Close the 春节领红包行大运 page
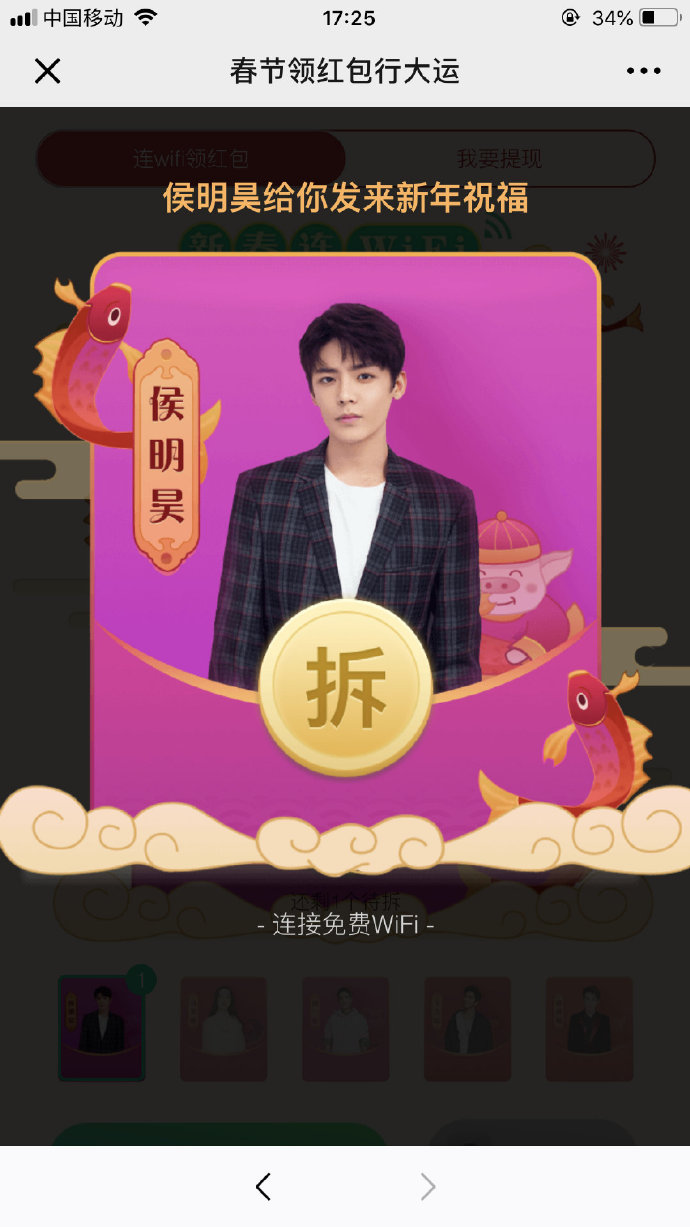Viewport: 690px width, 1227px height. coord(47,71)
